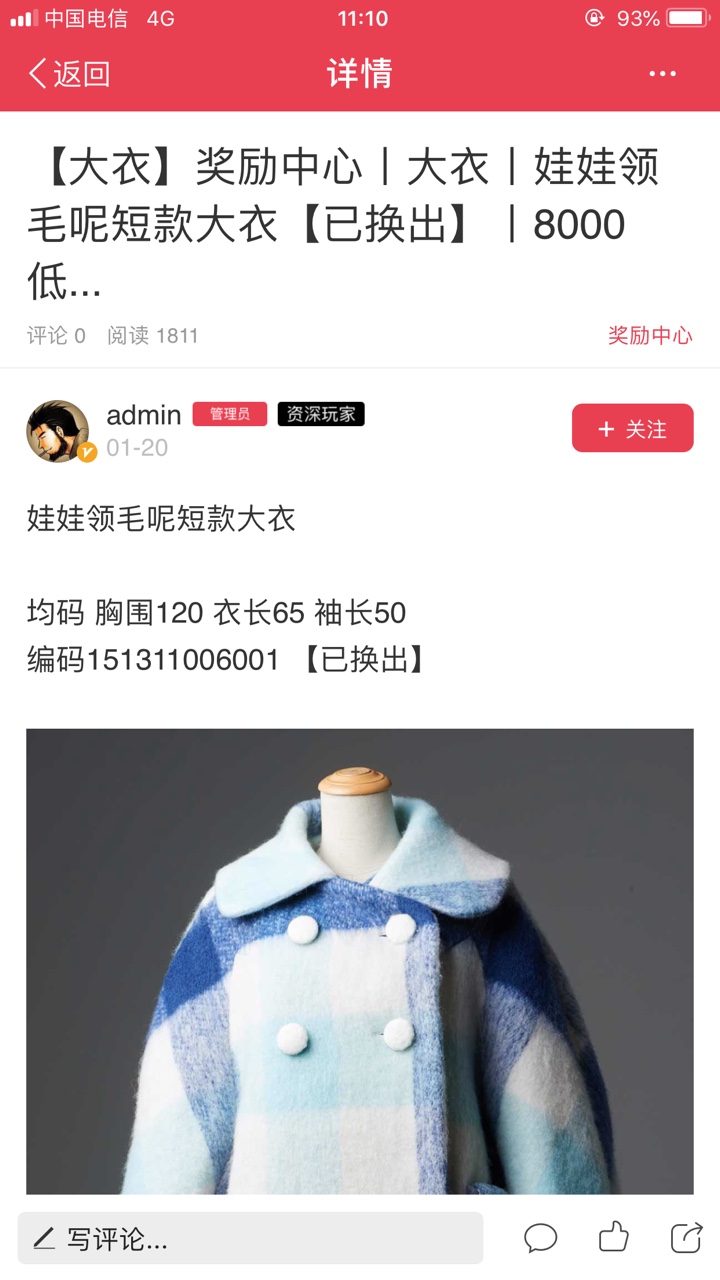
Task: Open admin's profile avatar
Action: 58,431
